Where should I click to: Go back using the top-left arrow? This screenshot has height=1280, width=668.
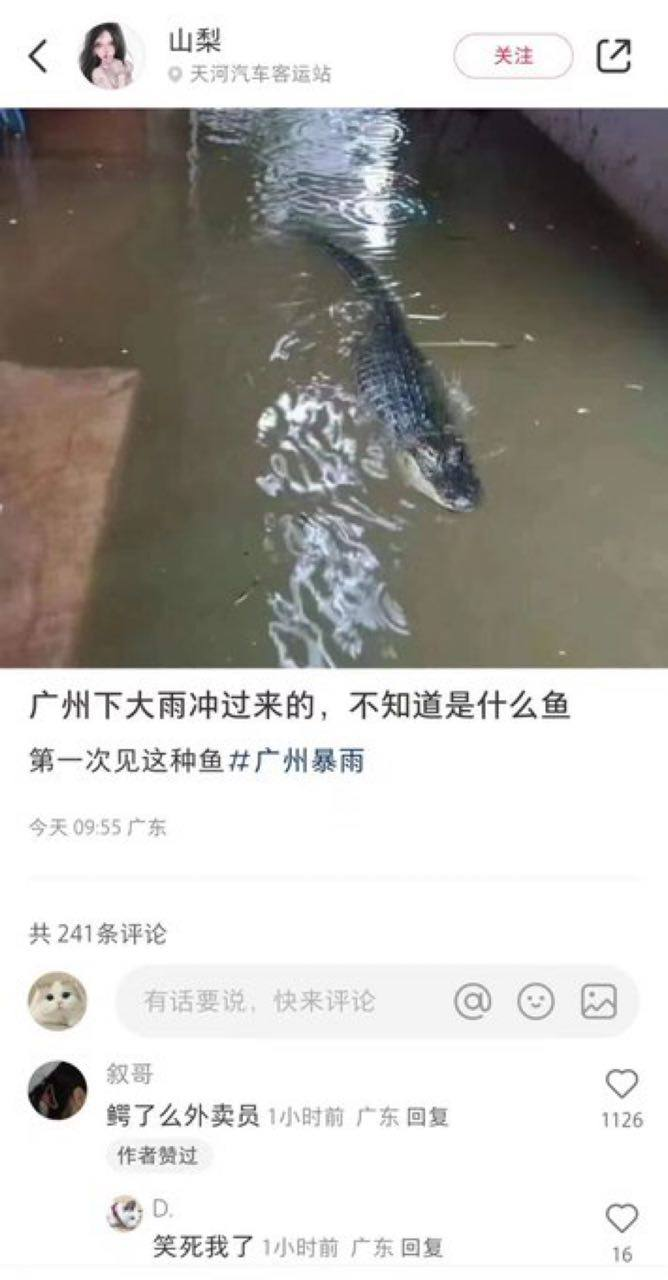pos(38,56)
